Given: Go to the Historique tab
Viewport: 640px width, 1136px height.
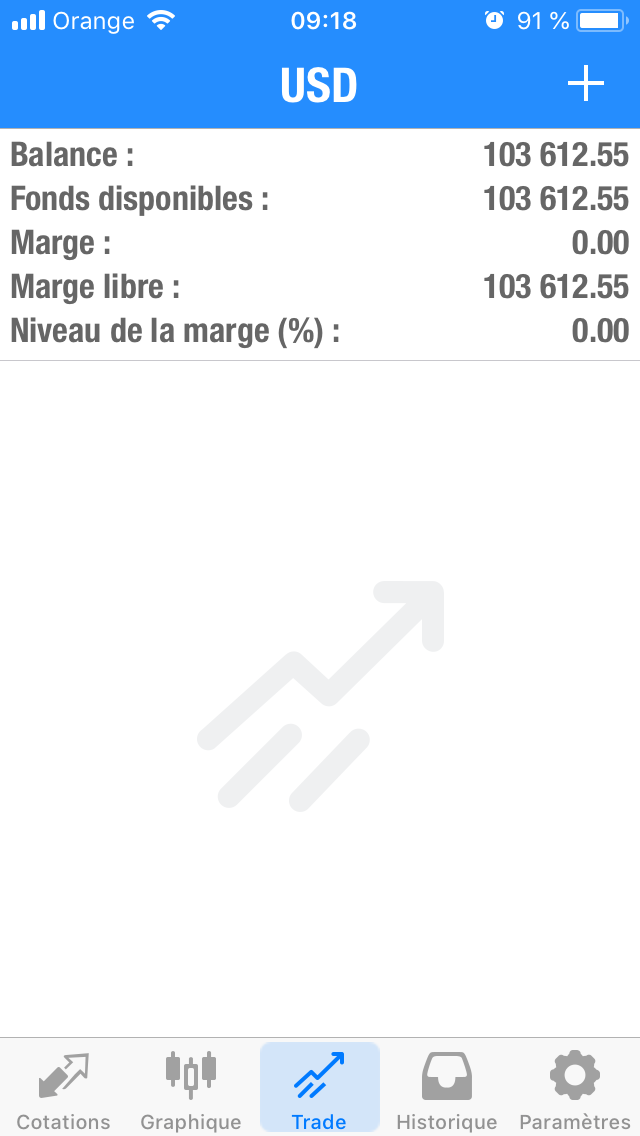Looking at the screenshot, I should pos(446,1090).
